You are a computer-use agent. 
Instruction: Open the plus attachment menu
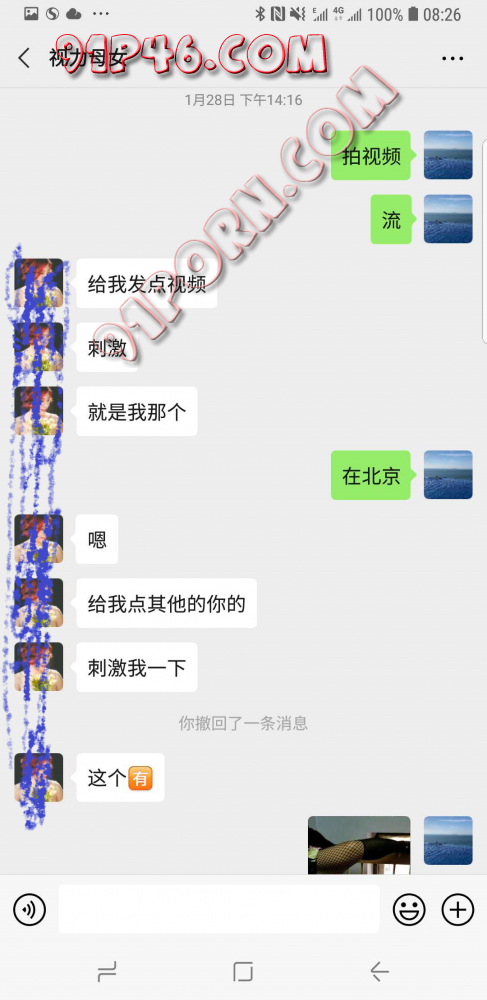(458, 909)
